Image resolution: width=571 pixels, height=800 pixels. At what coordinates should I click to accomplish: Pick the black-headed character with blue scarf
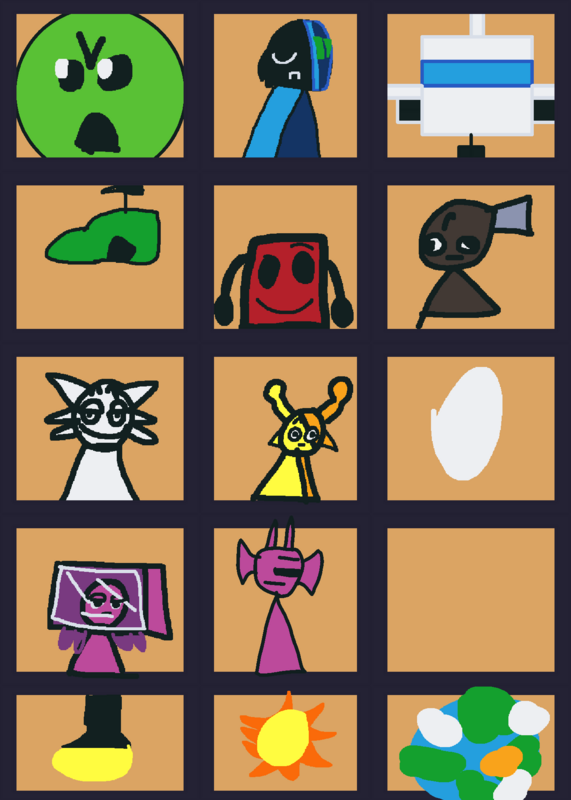(x=285, y=86)
